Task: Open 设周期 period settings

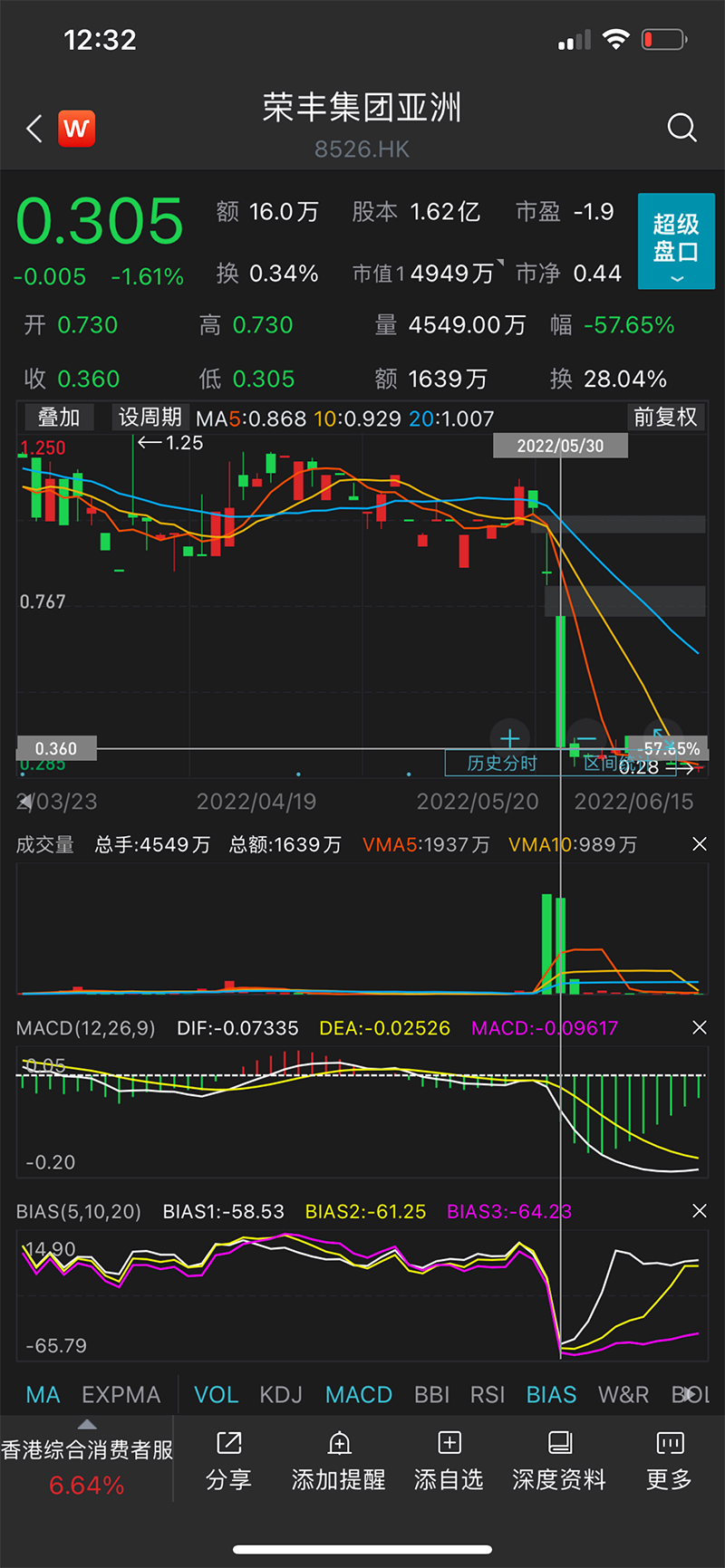Action: (150, 418)
